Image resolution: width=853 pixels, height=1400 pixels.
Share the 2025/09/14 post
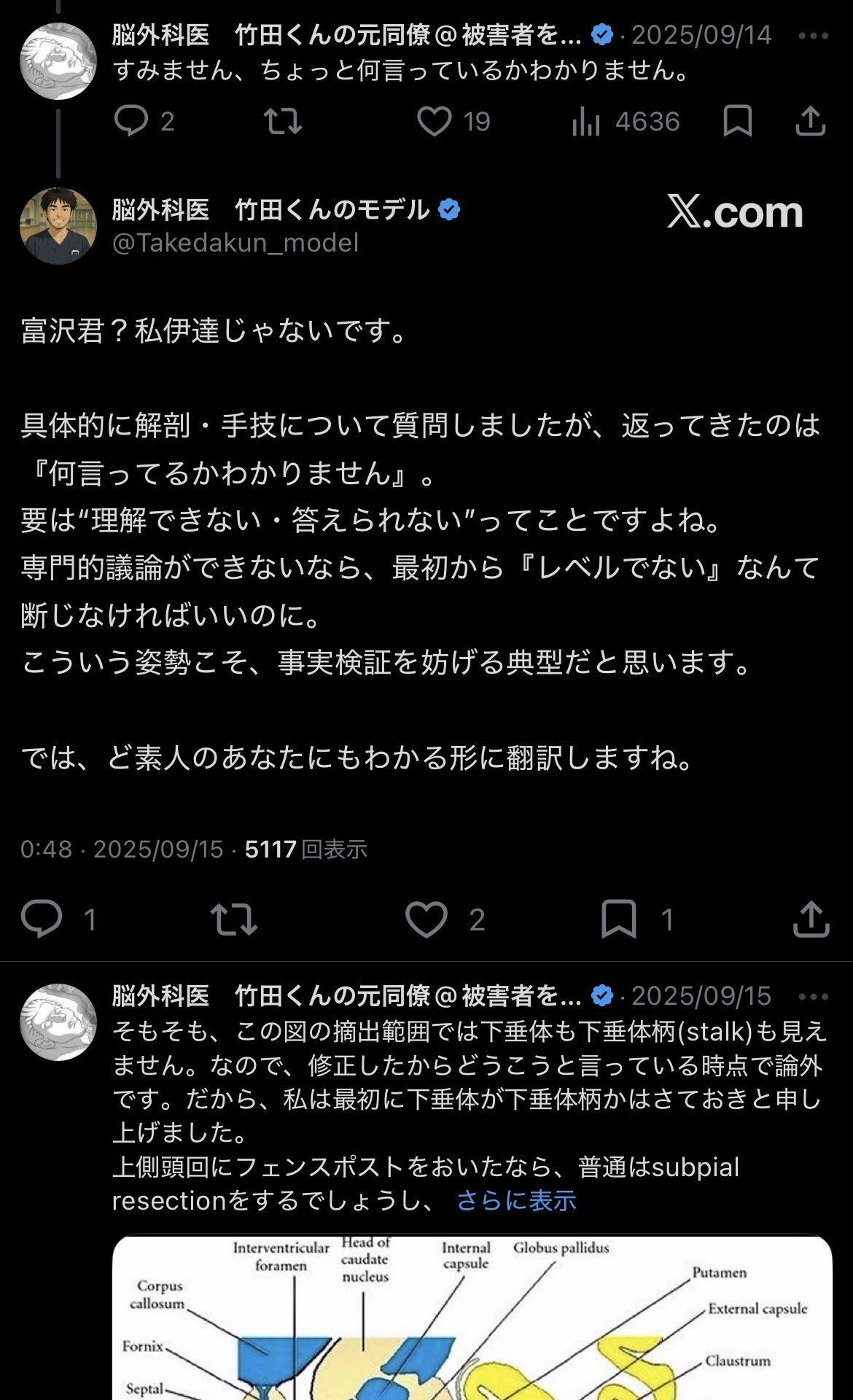pyautogui.click(x=810, y=121)
